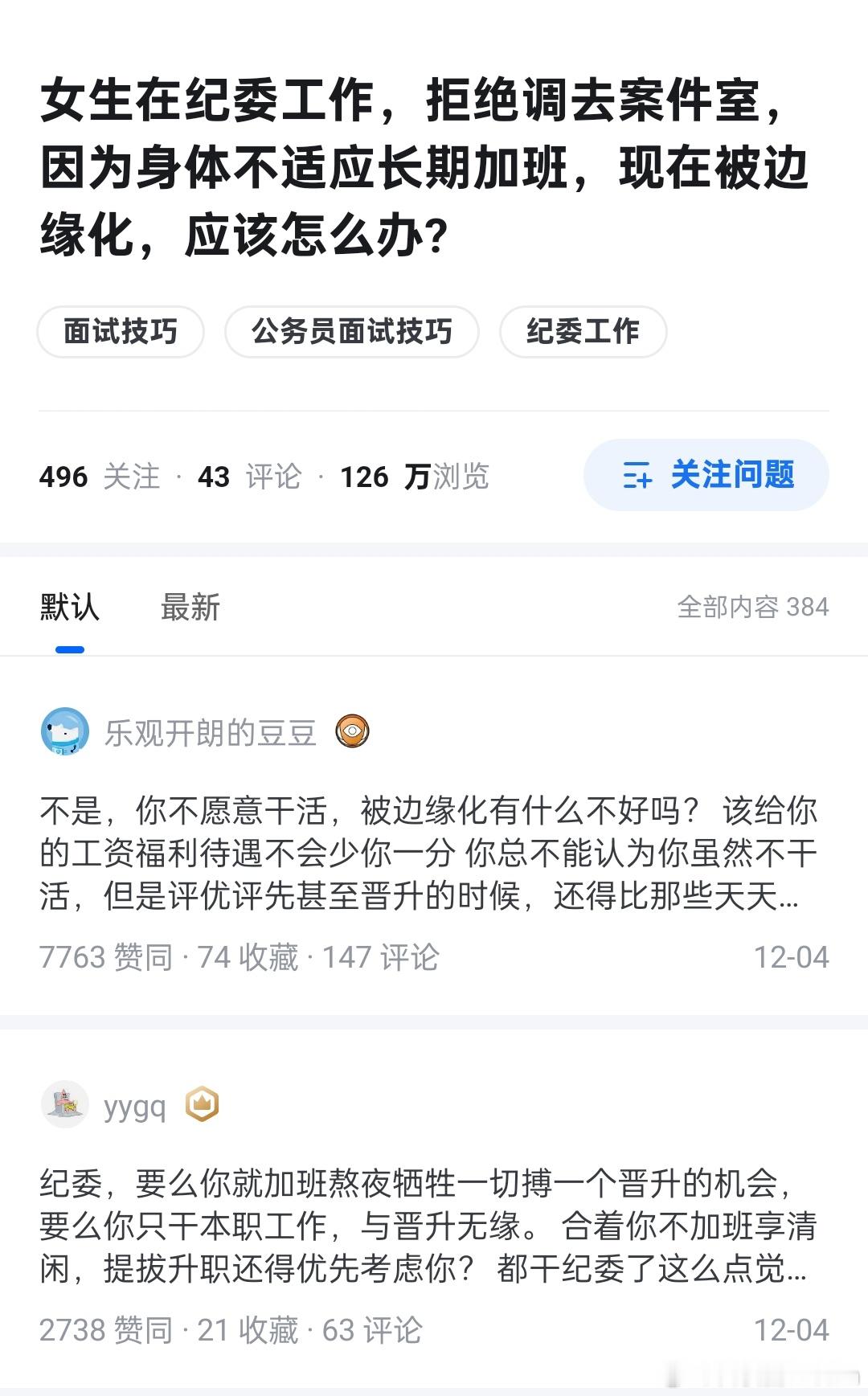Open yygq's profile avatar

click(65, 1105)
